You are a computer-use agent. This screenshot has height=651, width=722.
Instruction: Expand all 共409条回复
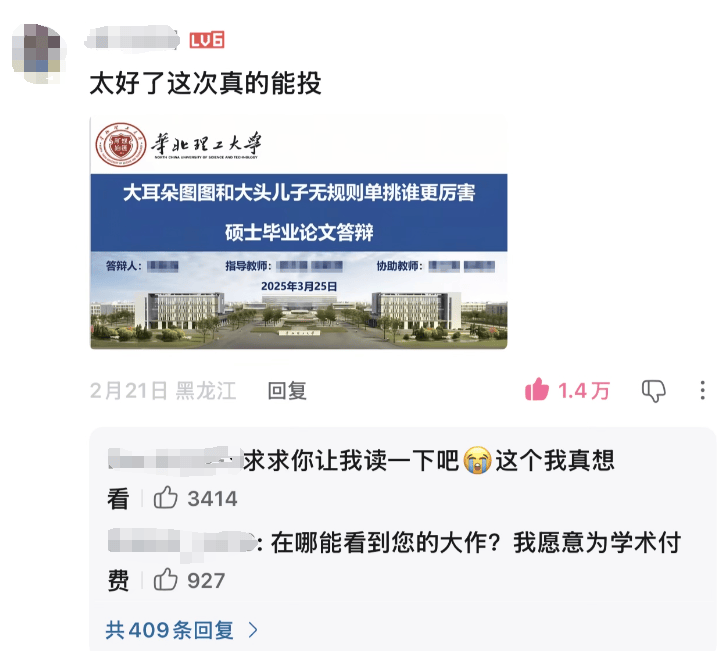click(182, 630)
